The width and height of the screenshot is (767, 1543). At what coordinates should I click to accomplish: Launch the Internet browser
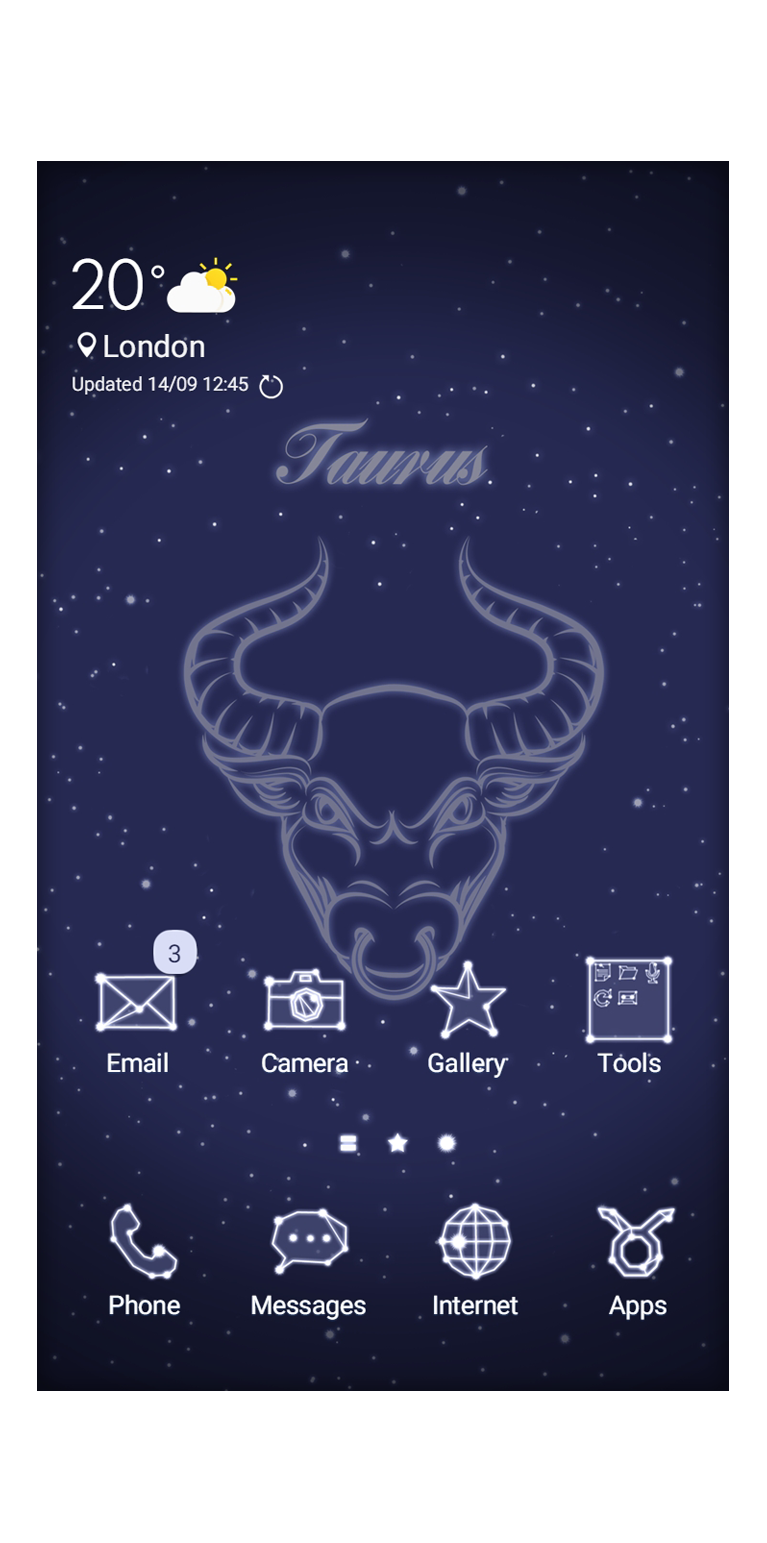coord(475,1242)
